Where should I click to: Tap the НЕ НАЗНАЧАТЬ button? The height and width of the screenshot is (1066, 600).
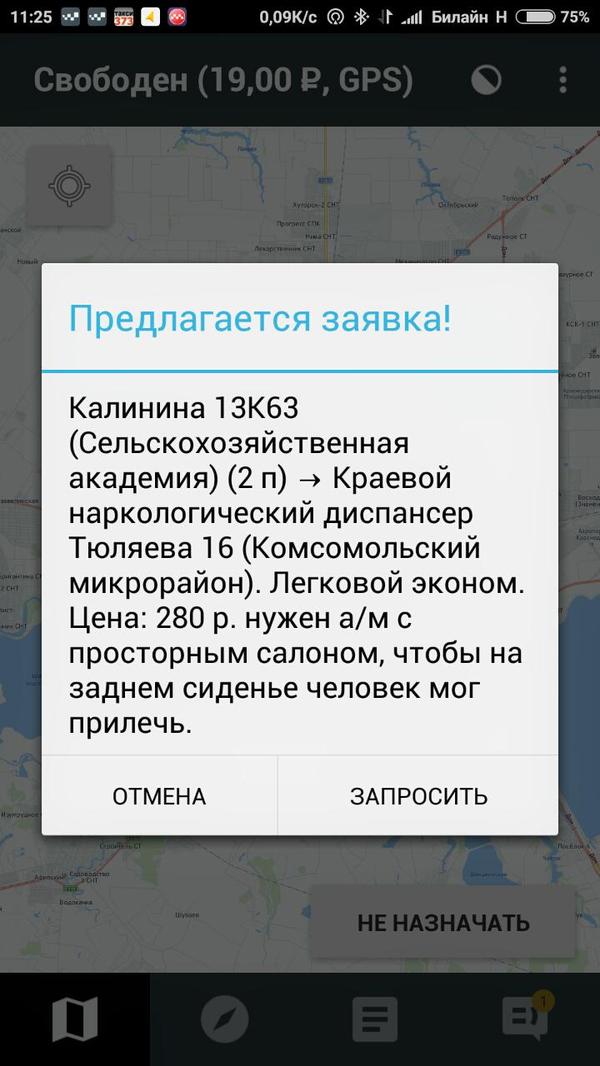pos(443,923)
